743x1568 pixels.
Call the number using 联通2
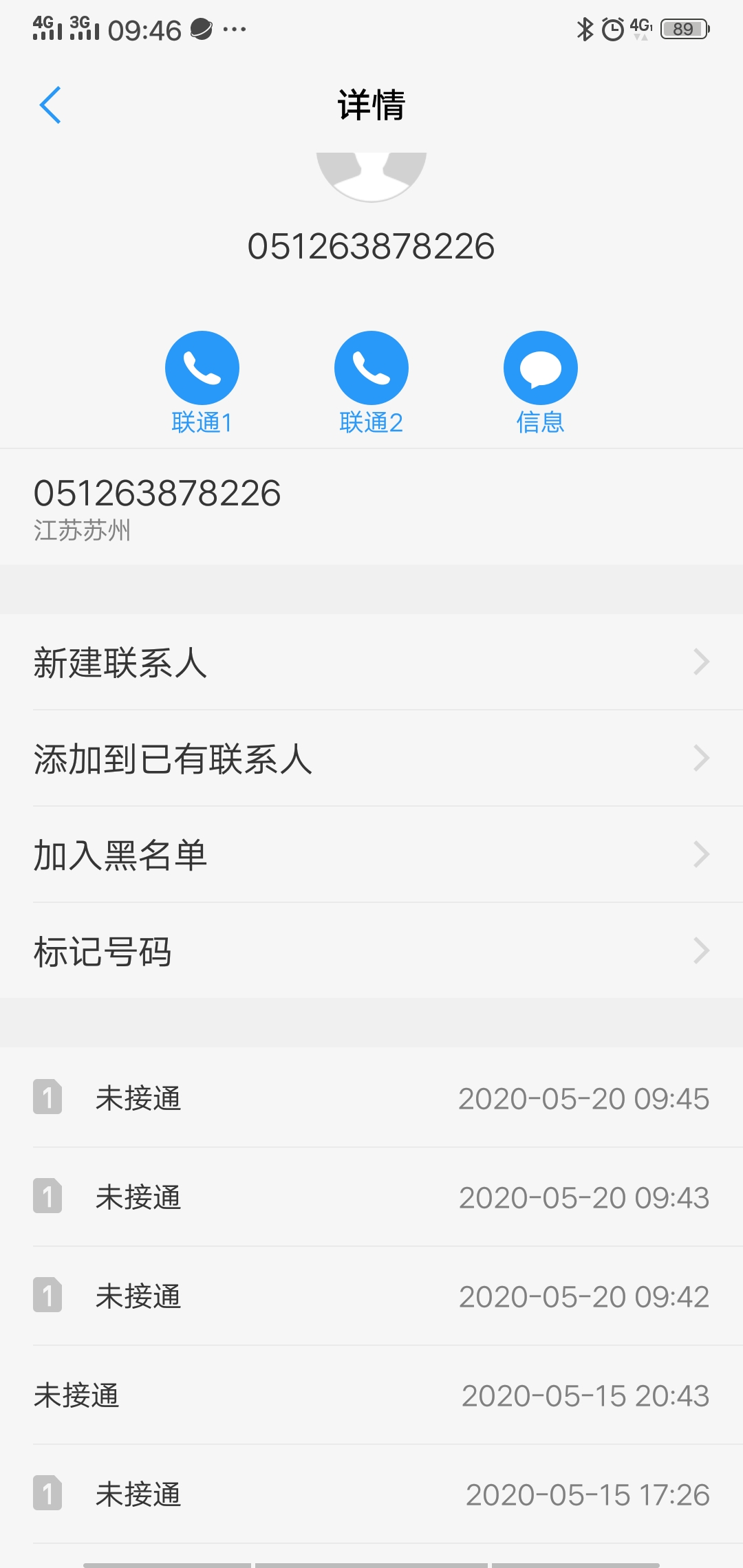click(370, 367)
